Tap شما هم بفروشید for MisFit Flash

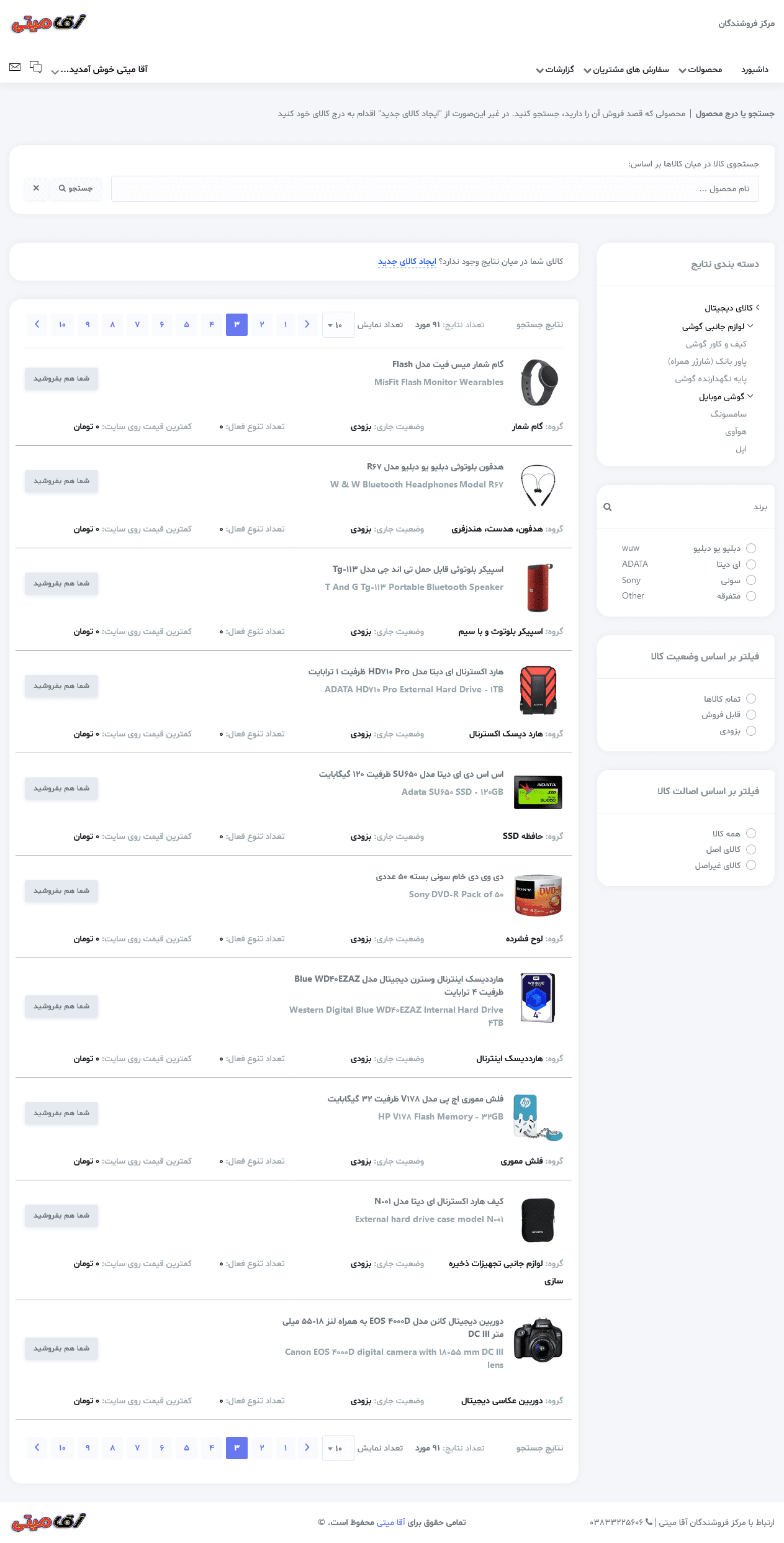pos(61,379)
